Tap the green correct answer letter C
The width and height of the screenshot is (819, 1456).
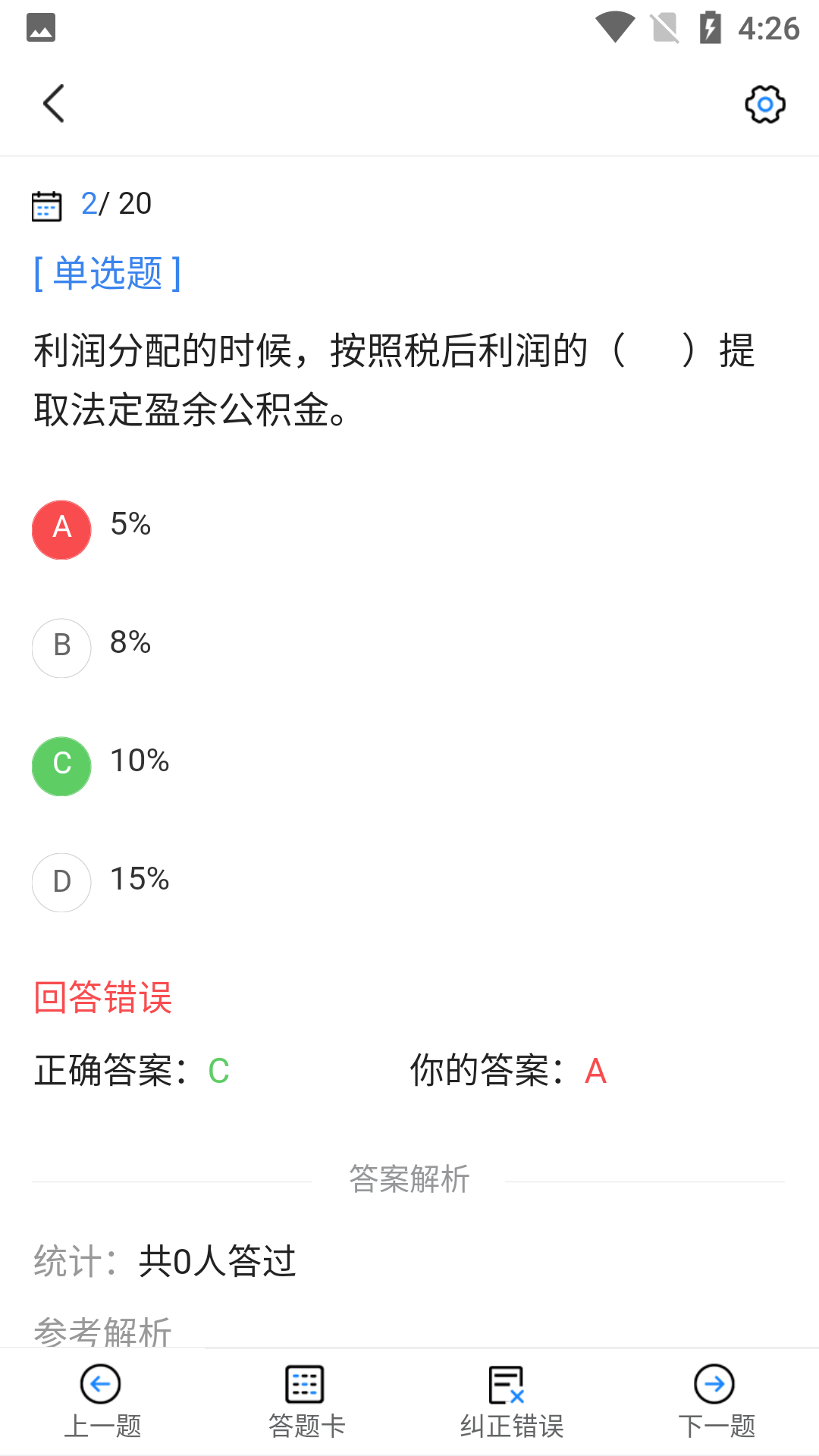(x=217, y=1071)
